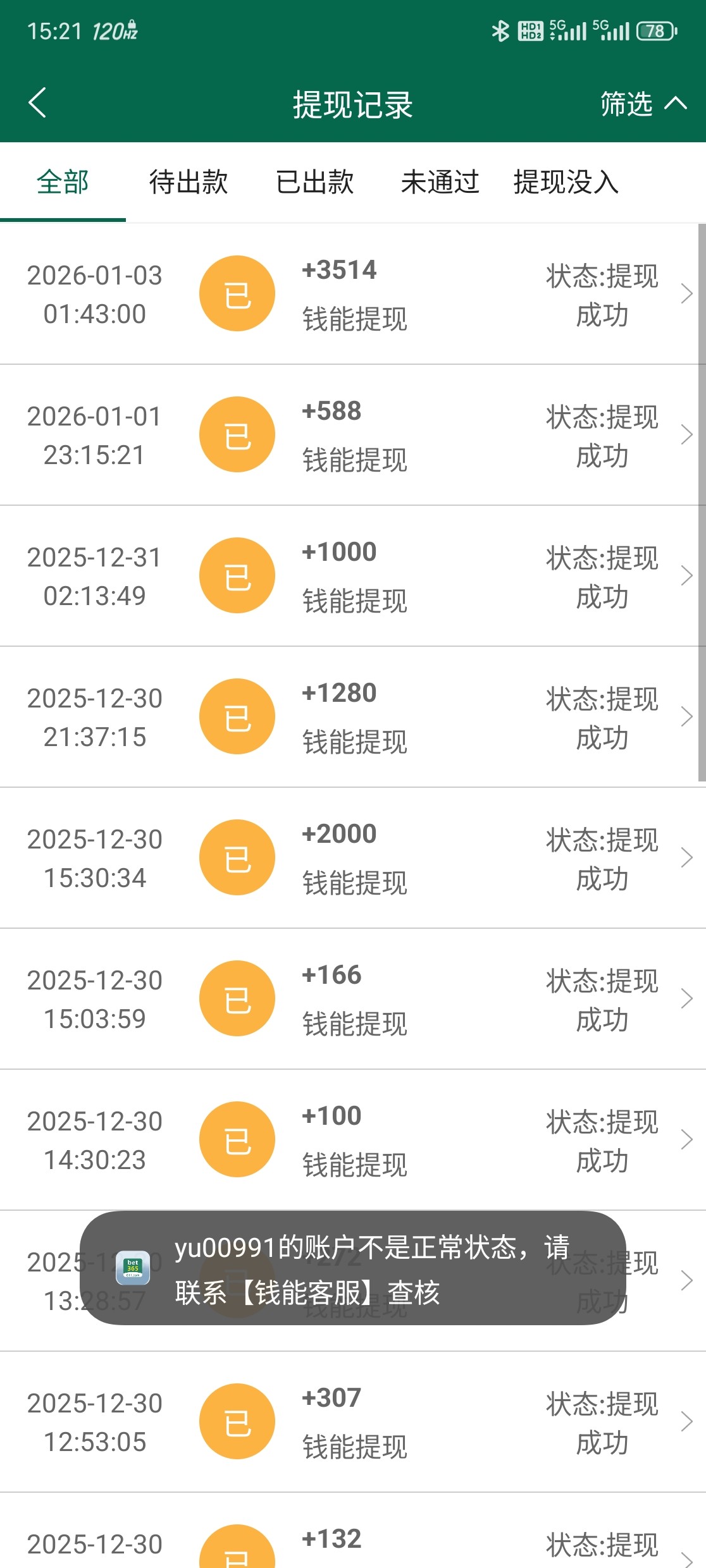The height and width of the screenshot is (1568, 706).
Task: Open the +3514 withdrawal record
Action: click(x=353, y=294)
